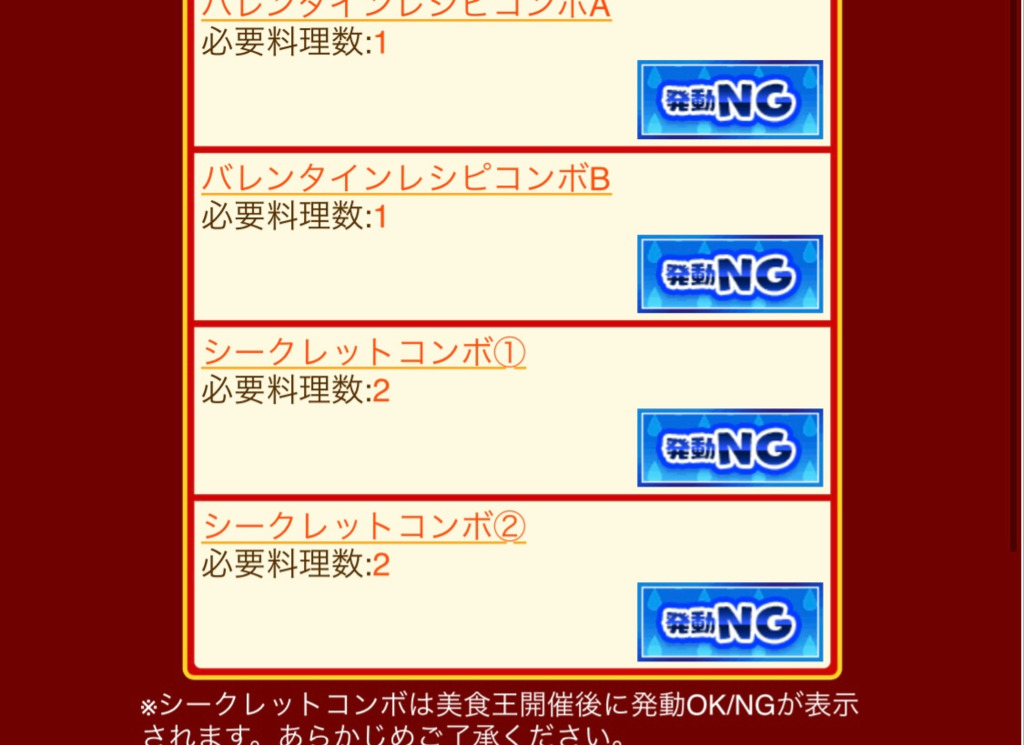This screenshot has height=745, width=1024.
Task: Open the バレンタインレシピコンボB link
Action: (406, 180)
